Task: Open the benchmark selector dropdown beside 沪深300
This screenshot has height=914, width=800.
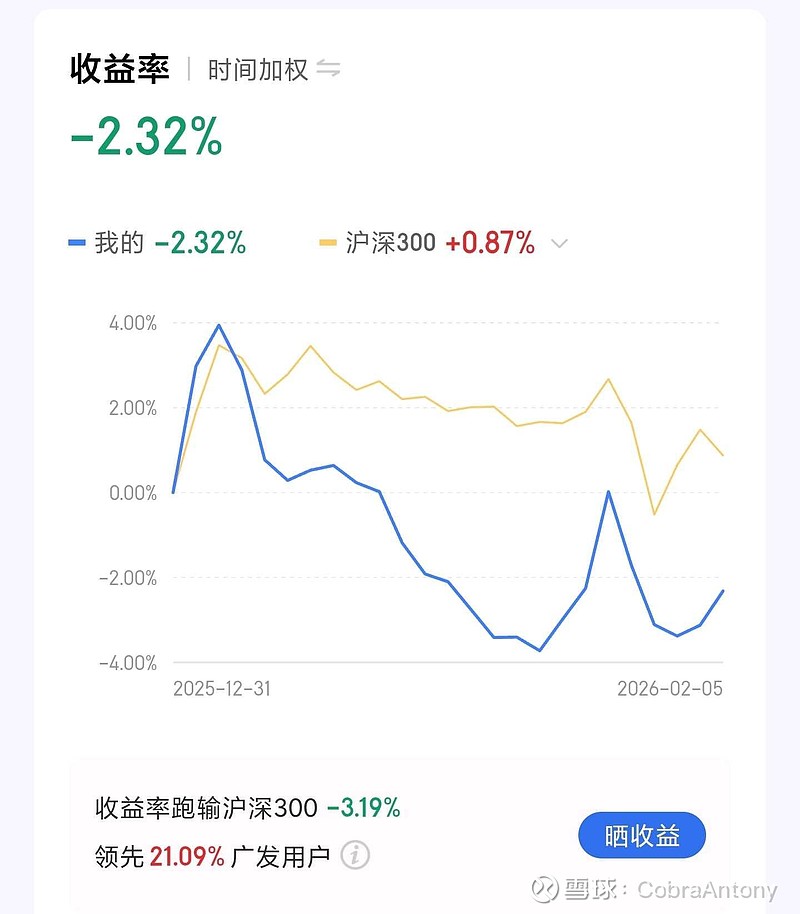Action: point(558,243)
